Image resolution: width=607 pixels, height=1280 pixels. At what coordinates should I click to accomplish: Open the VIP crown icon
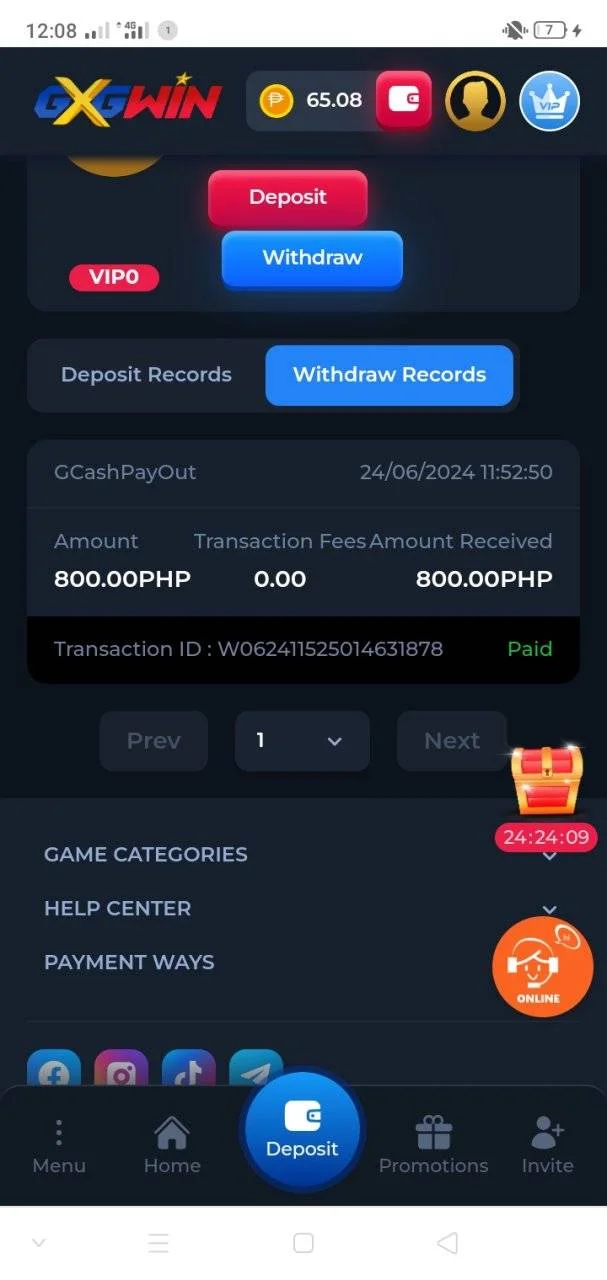[x=550, y=100]
